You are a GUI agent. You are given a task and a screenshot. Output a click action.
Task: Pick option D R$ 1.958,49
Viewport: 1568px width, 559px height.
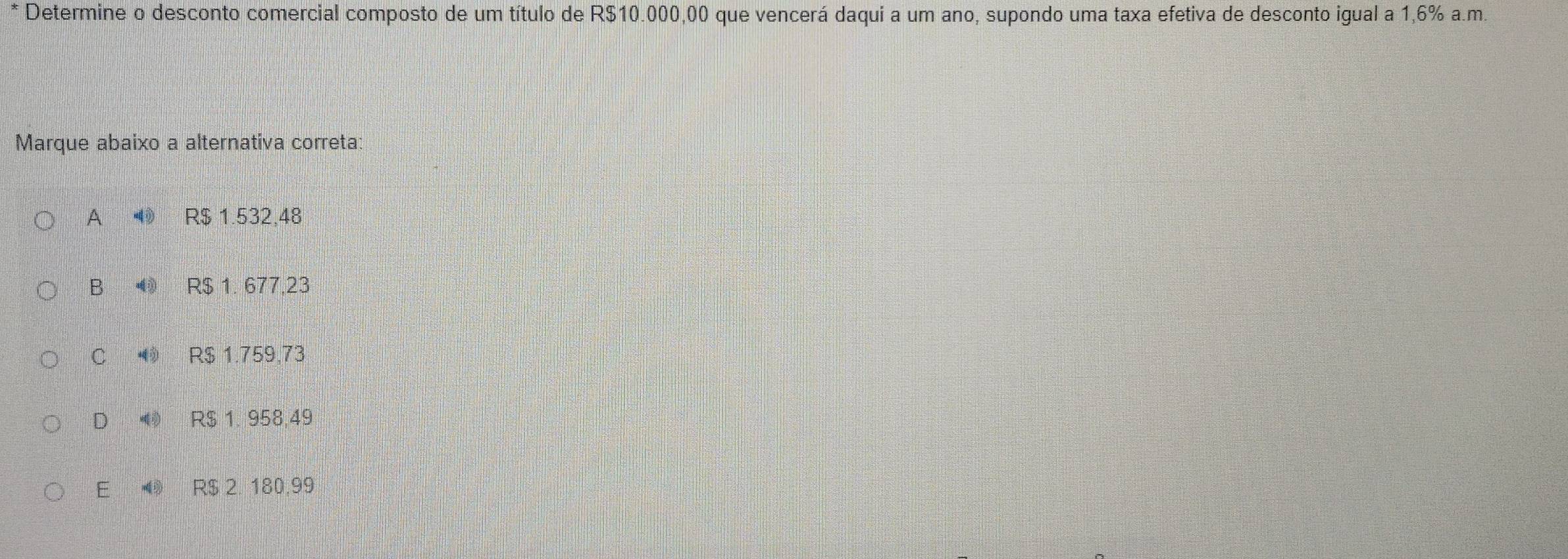point(51,423)
